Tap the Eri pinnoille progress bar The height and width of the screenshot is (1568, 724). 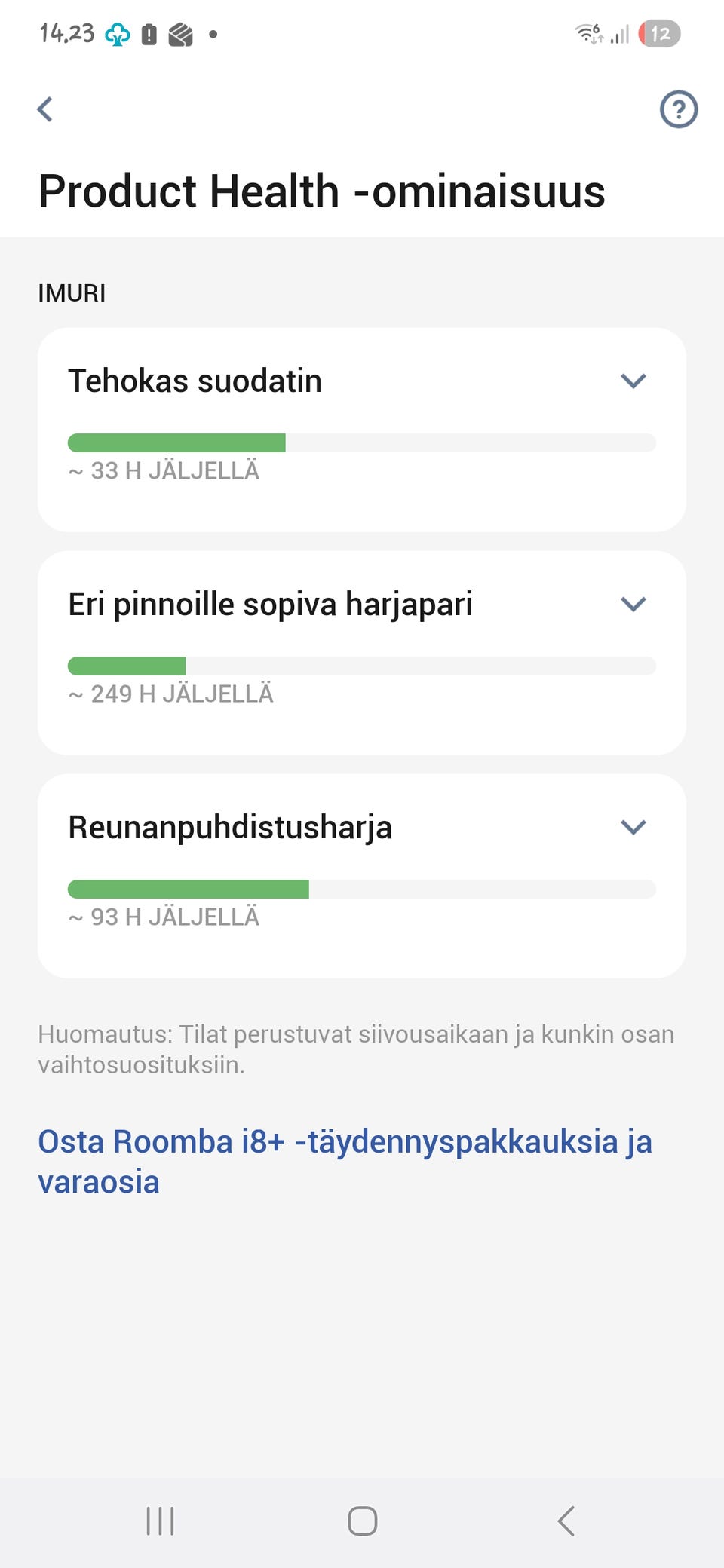pos(362,666)
